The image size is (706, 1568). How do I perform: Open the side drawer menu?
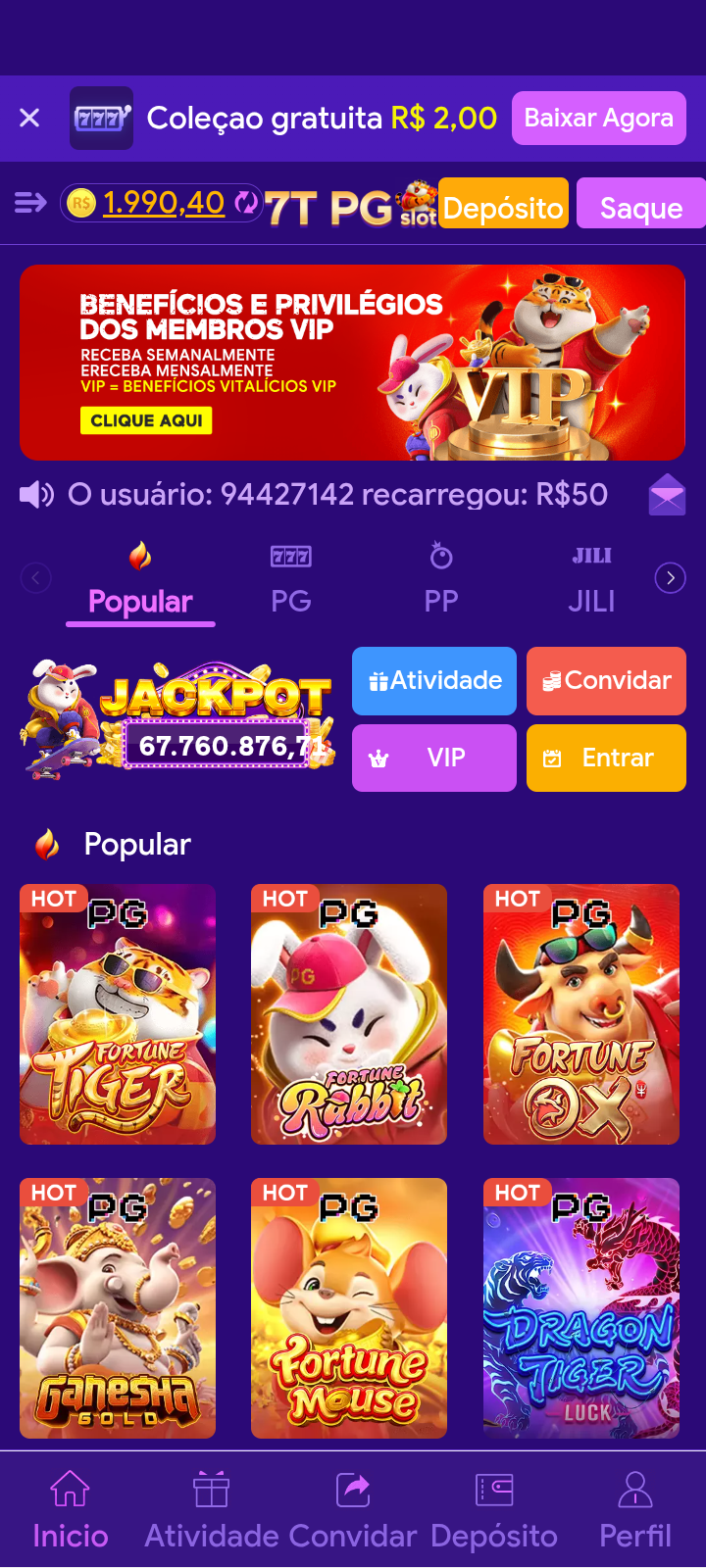point(30,203)
